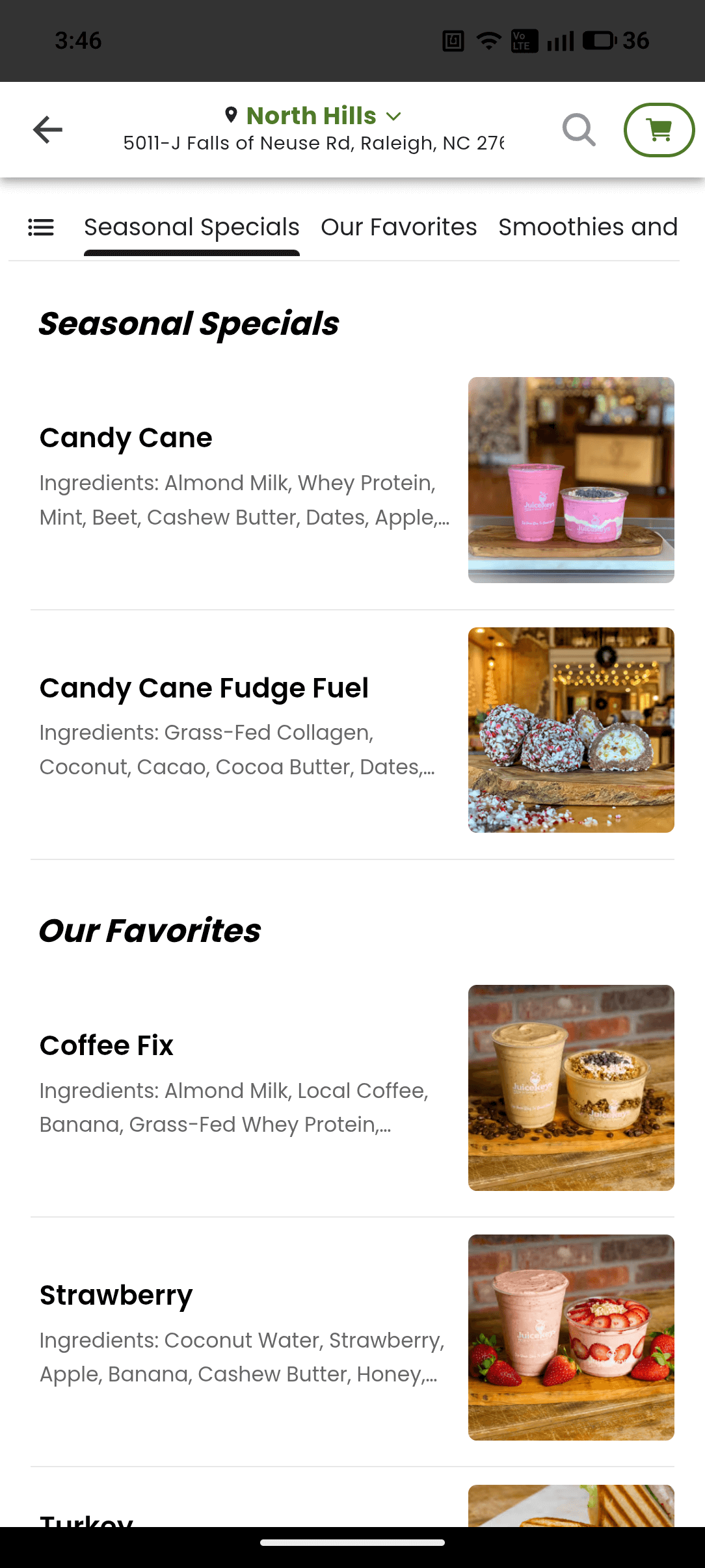Go back using the back arrow

click(x=47, y=129)
